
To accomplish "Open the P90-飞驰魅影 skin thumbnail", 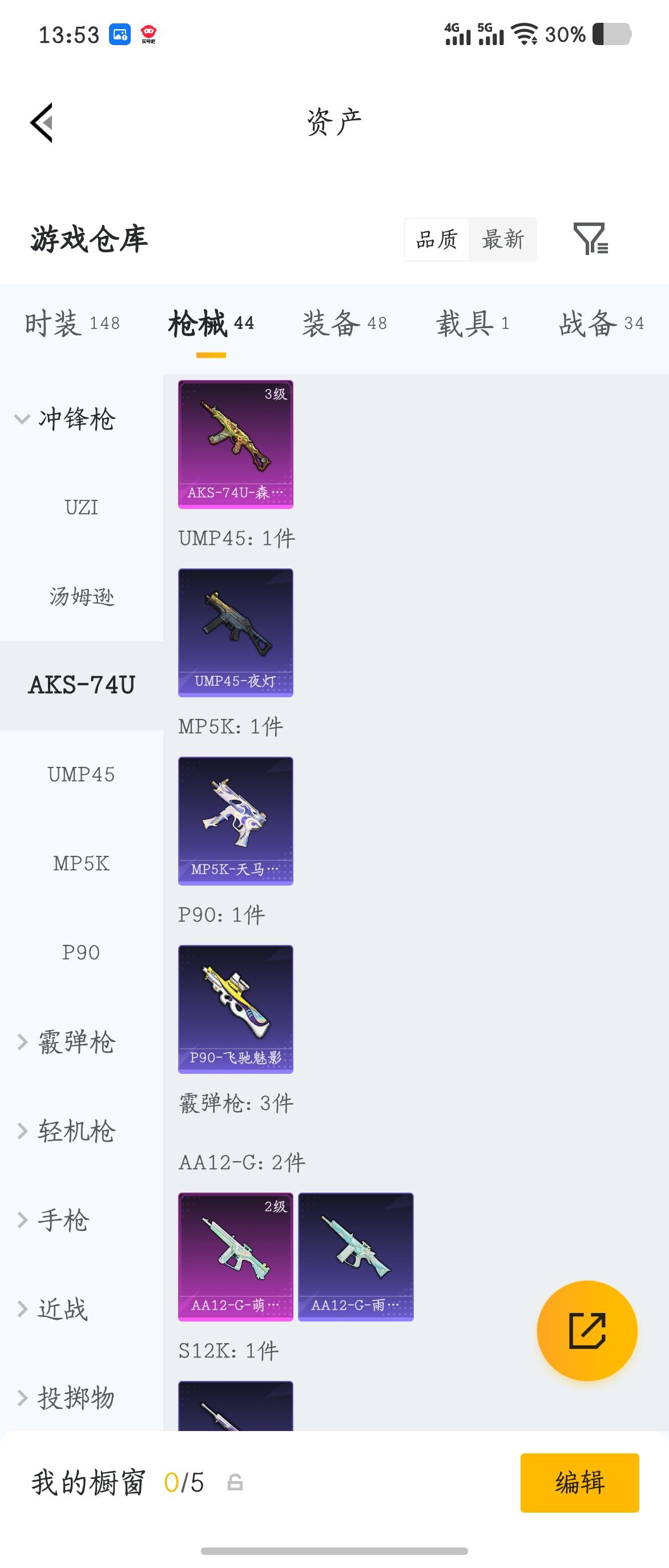I will (236, 1011).
